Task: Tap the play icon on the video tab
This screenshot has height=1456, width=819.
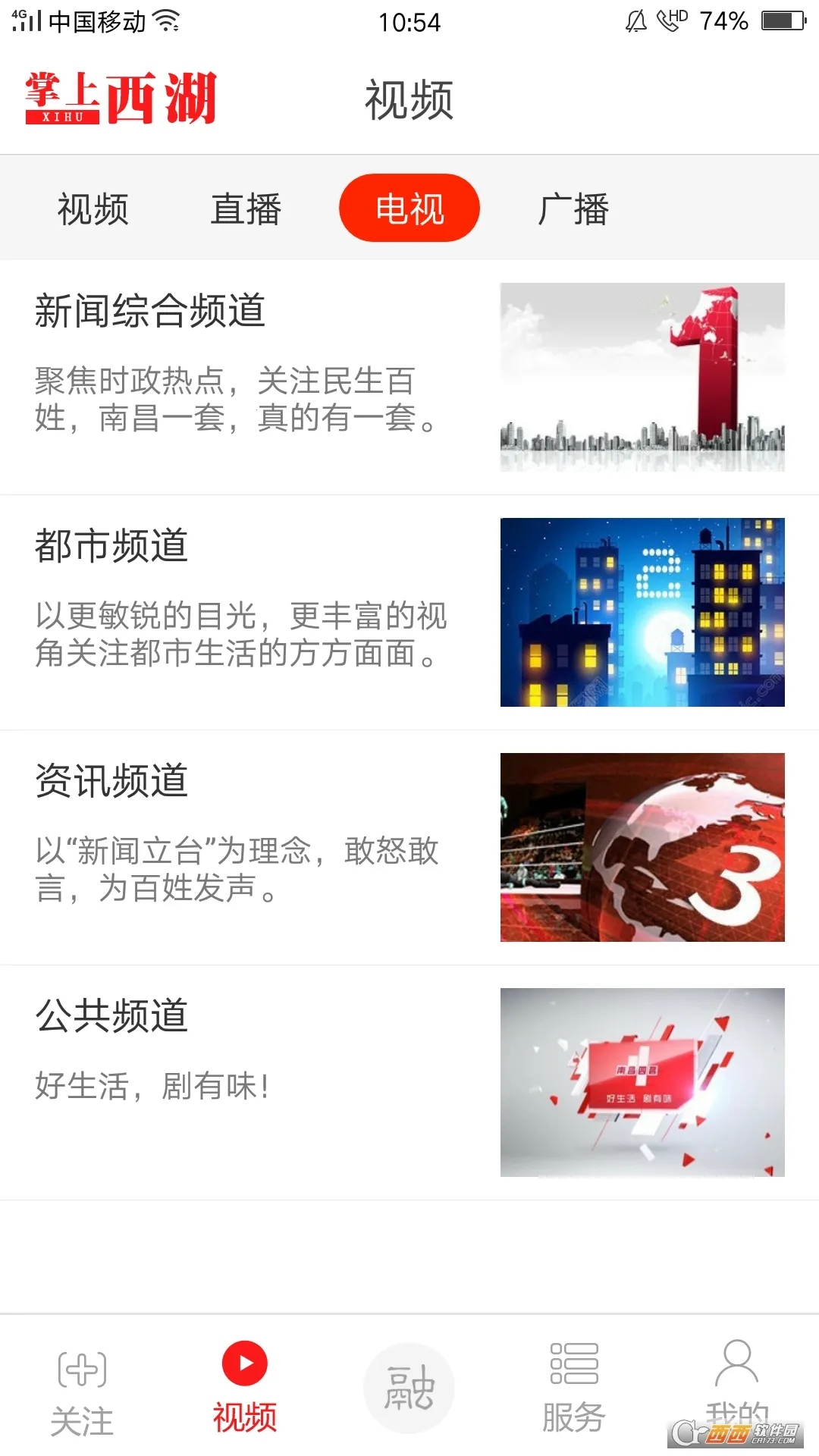Action: click(243, 1361)
